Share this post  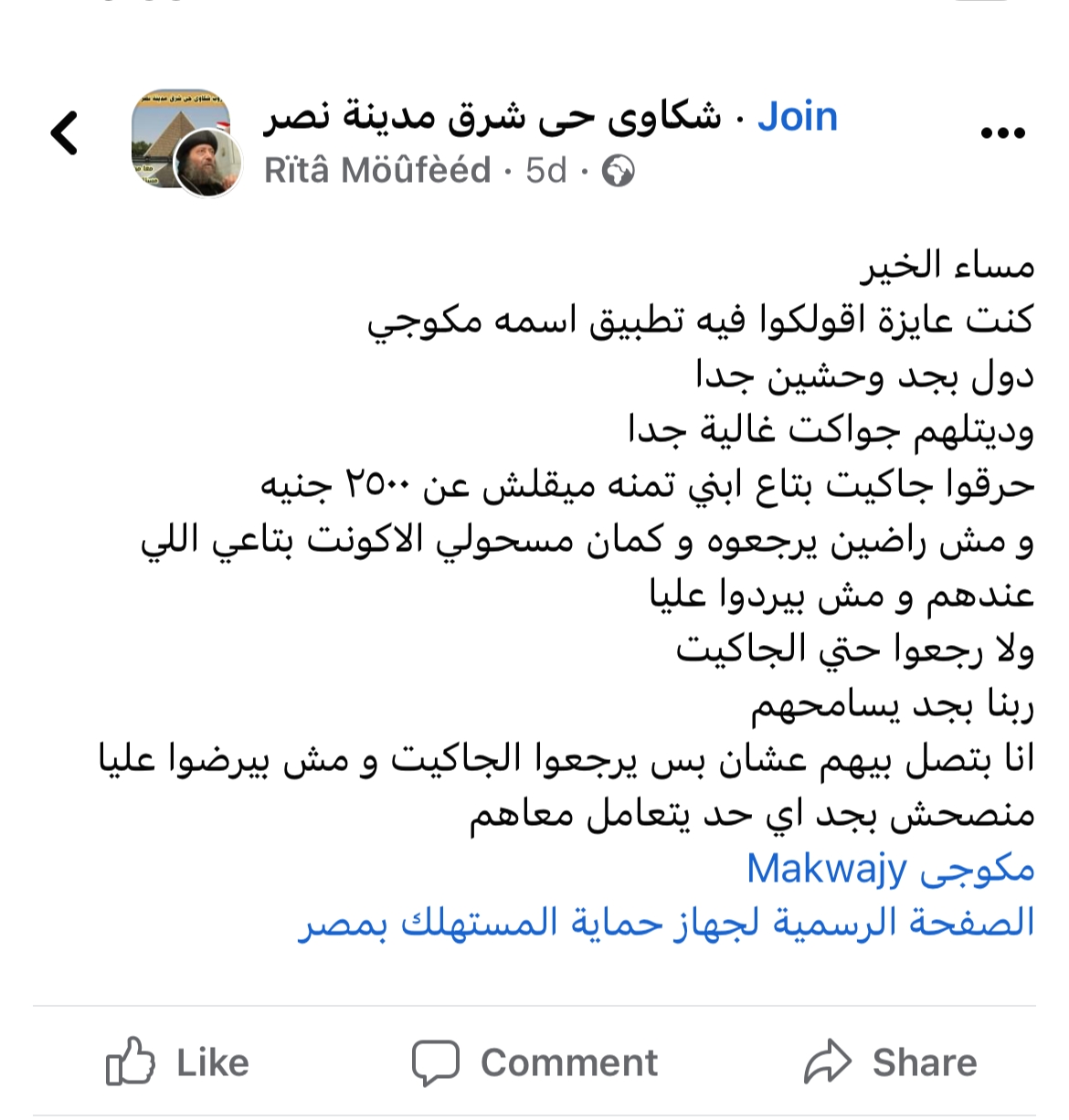coord(891,1062)
